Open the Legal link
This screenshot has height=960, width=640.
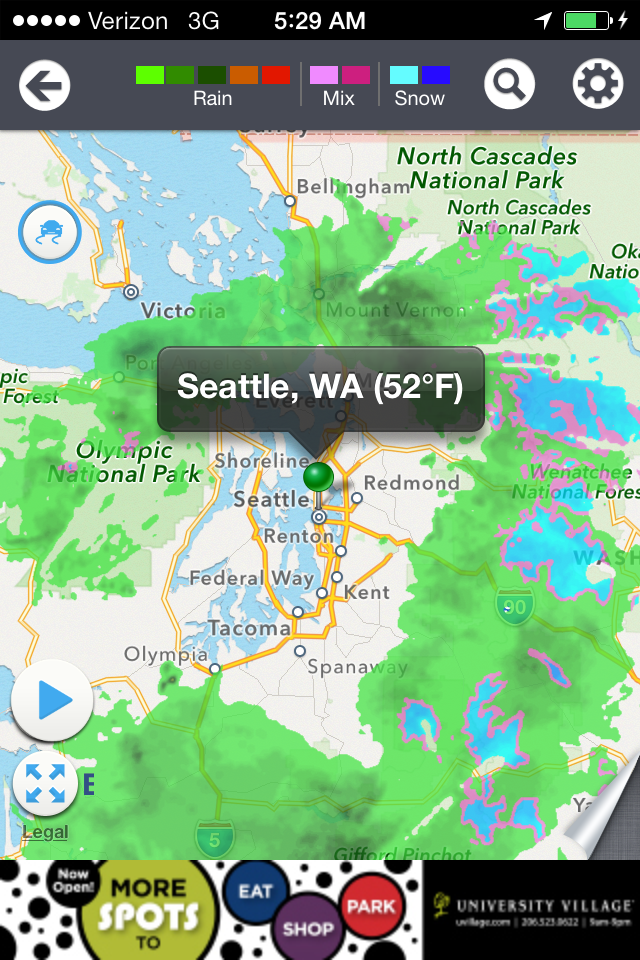45,832
